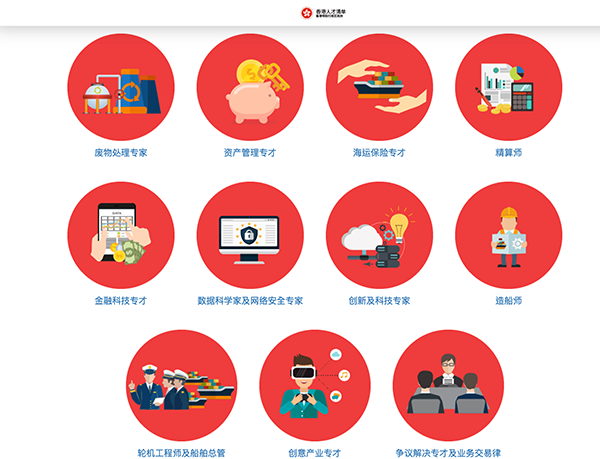The width and height of the screenshot is (600, 459).
Task: Select 数据科学家及网络安全专家
Action: 250,235
